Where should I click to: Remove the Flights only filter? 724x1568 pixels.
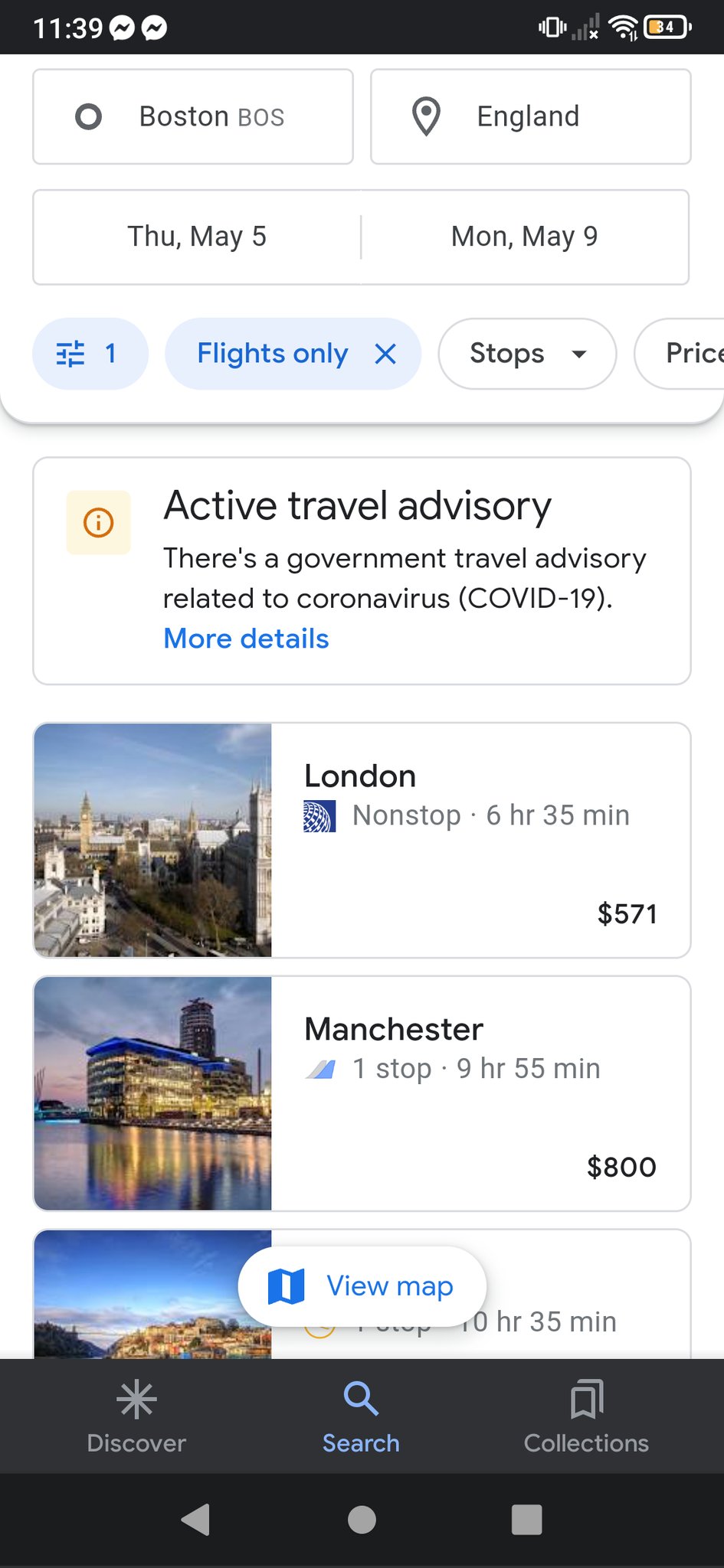coord(385,354)
